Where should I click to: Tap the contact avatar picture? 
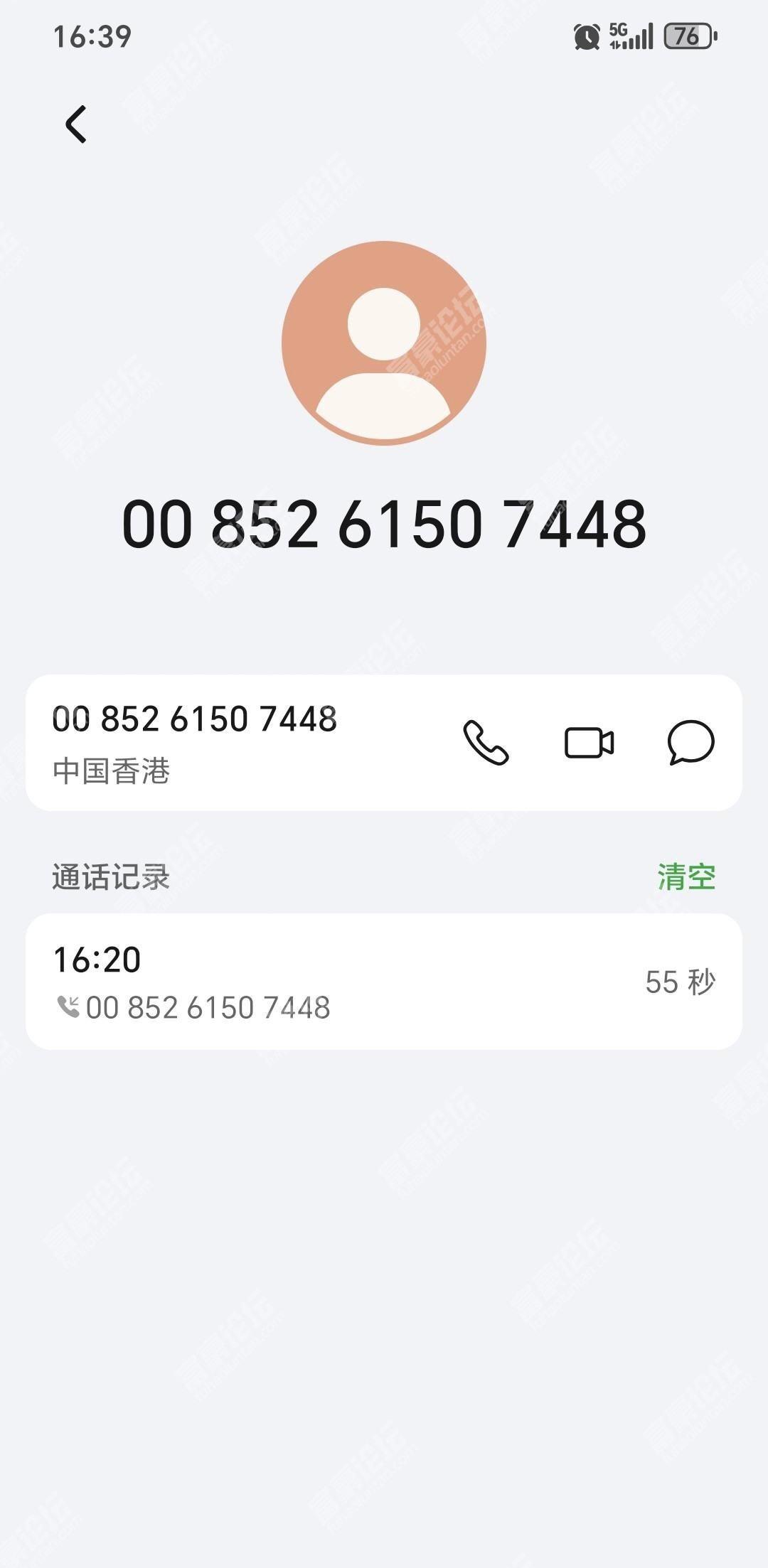(x=384, y=343)
